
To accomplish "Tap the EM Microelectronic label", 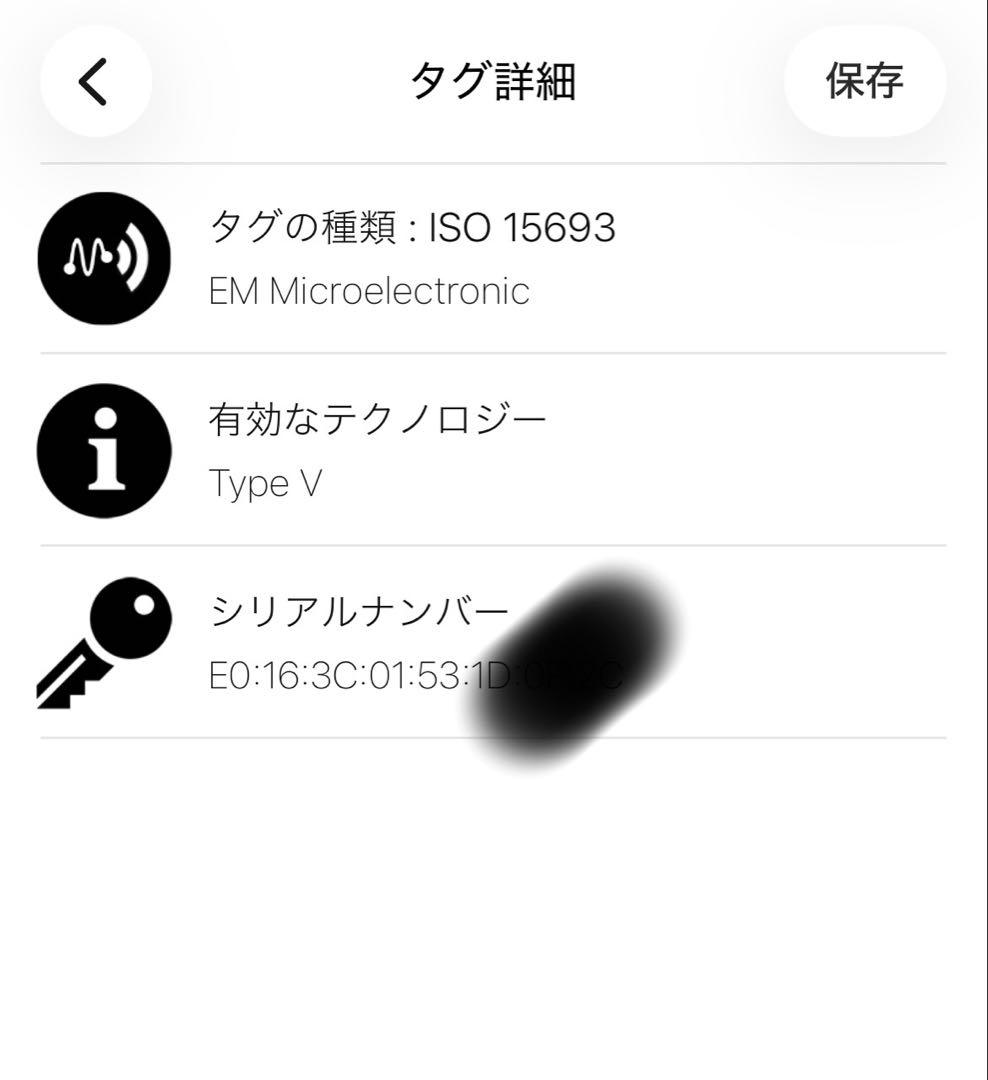I will [x=370, y=291].
